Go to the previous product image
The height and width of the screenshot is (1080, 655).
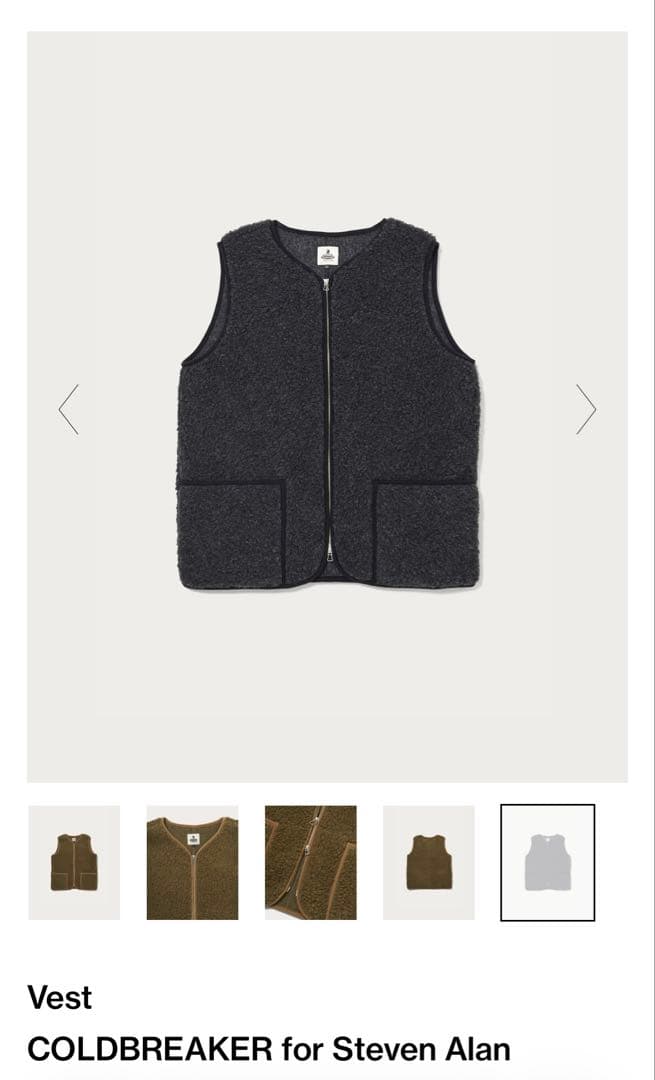tap(68, 409)
